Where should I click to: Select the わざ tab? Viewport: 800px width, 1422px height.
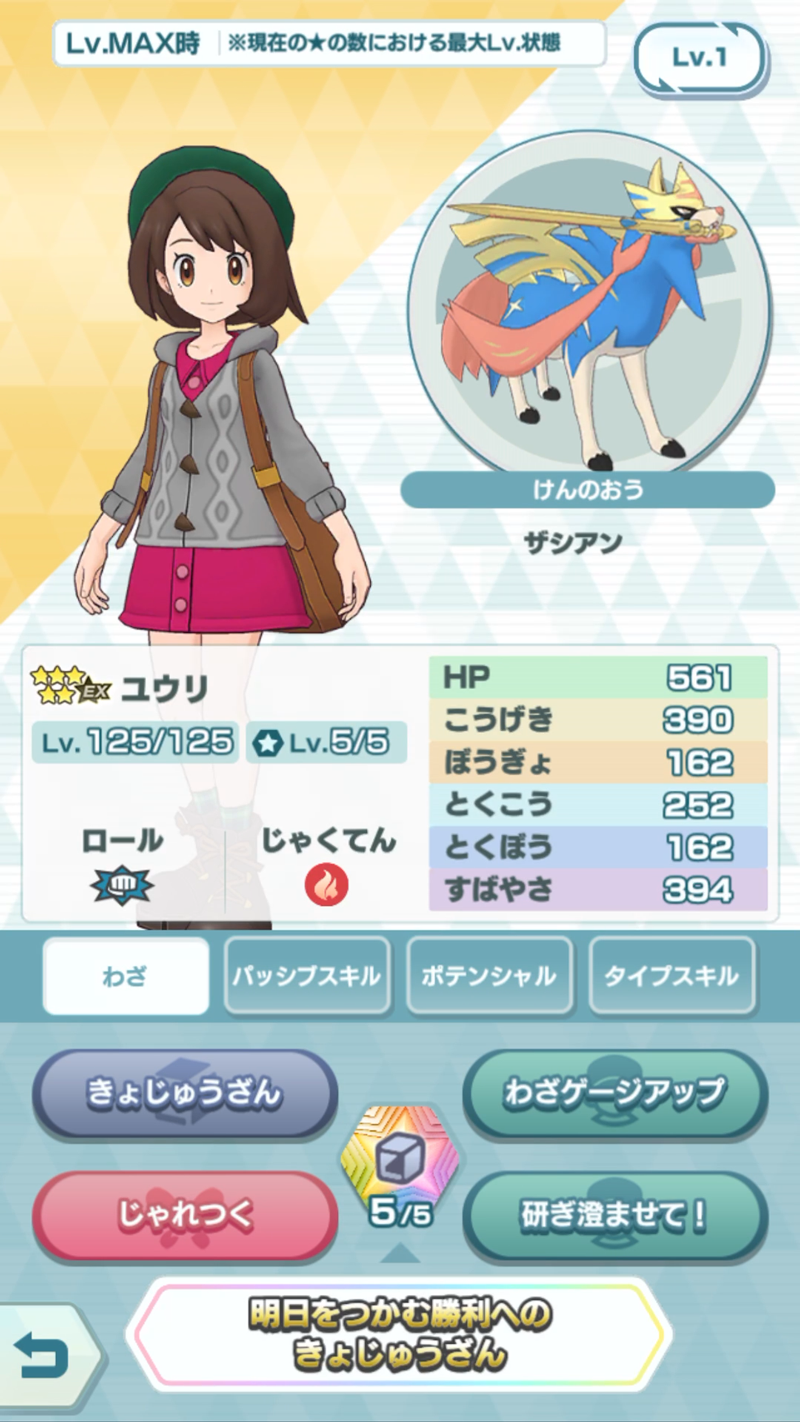click(x=126, y=976)
